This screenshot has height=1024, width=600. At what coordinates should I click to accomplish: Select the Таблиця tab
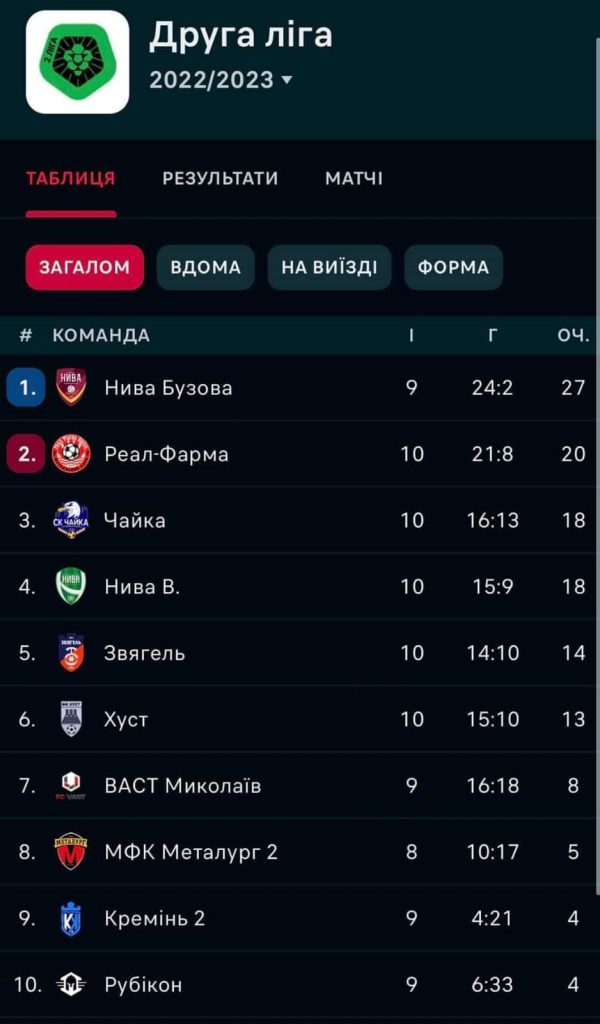70,179
